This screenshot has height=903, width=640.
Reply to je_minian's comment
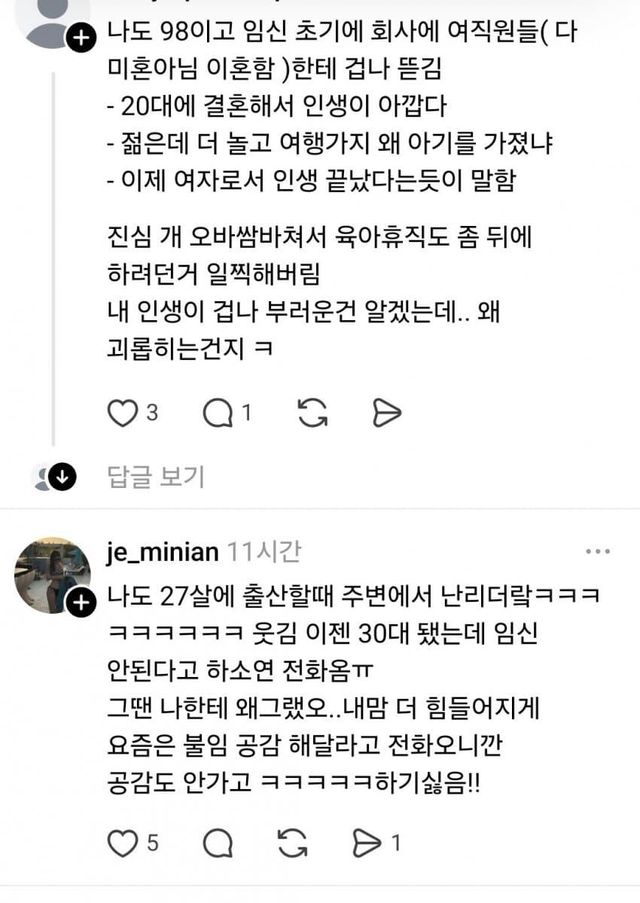click(x=218, y=844)
